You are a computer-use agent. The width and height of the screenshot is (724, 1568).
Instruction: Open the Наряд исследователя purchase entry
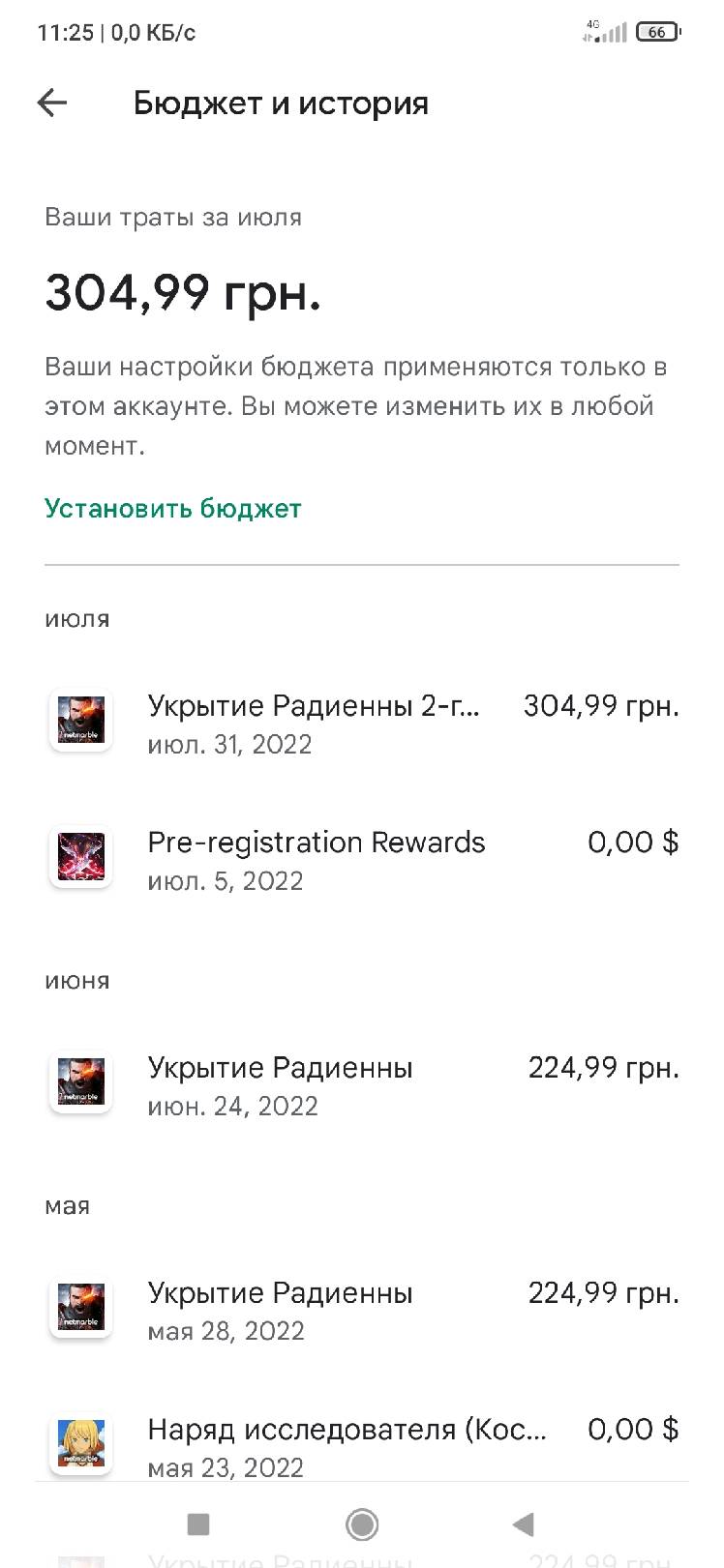[362, 1446]
